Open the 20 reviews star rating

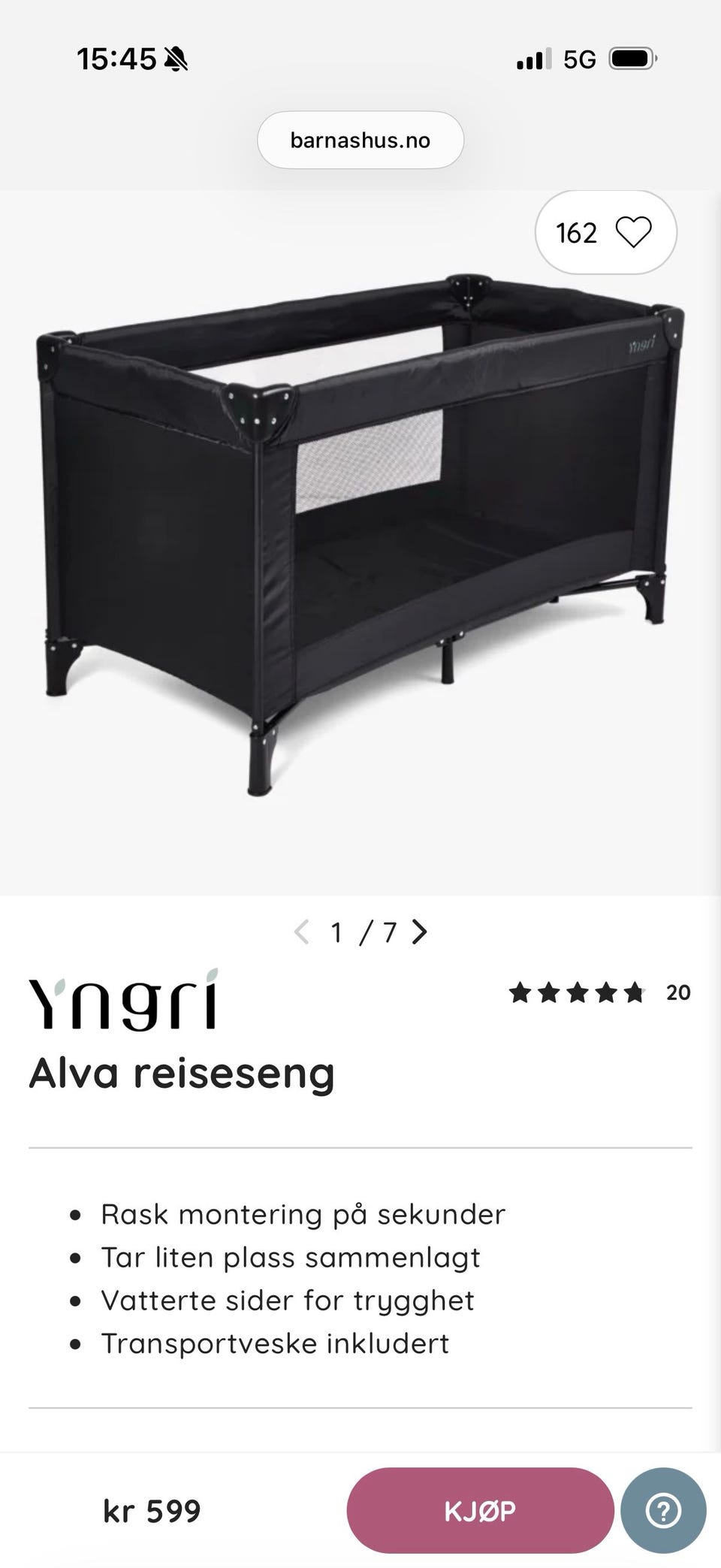599,993
